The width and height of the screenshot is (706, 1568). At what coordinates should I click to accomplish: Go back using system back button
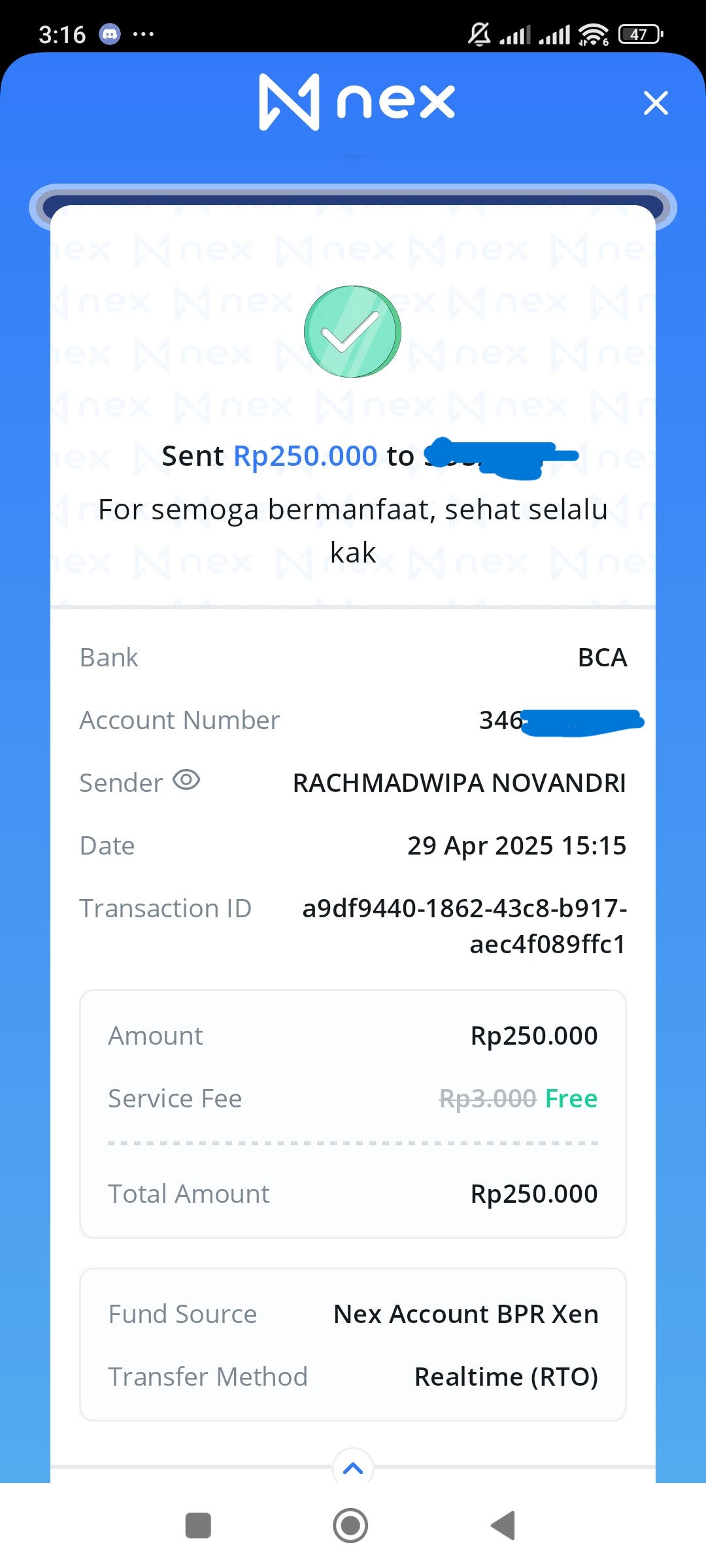tap(503, 1526)
